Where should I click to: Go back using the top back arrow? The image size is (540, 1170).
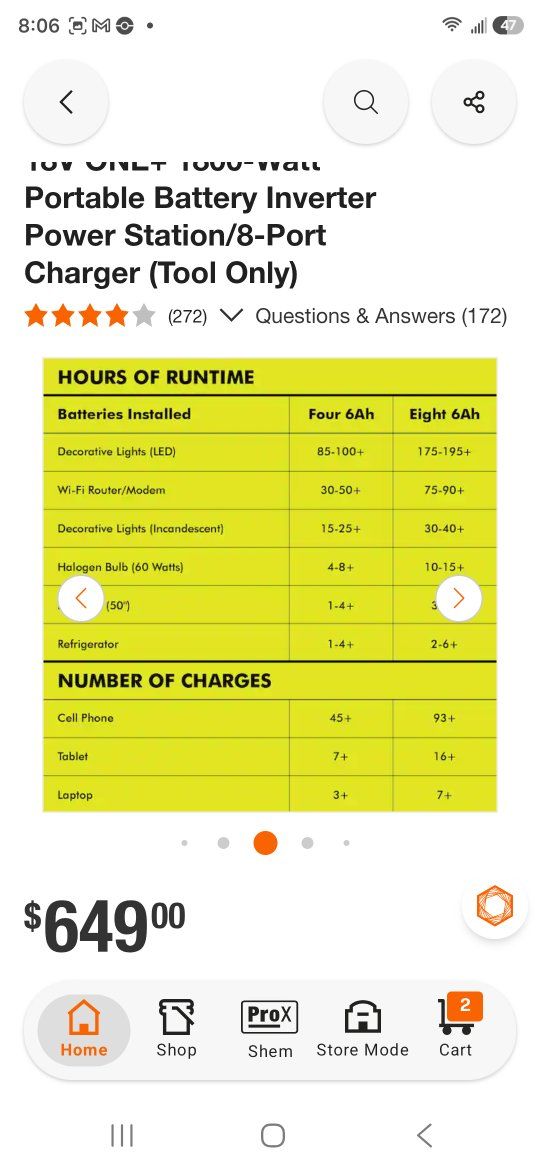coord(66,101)
